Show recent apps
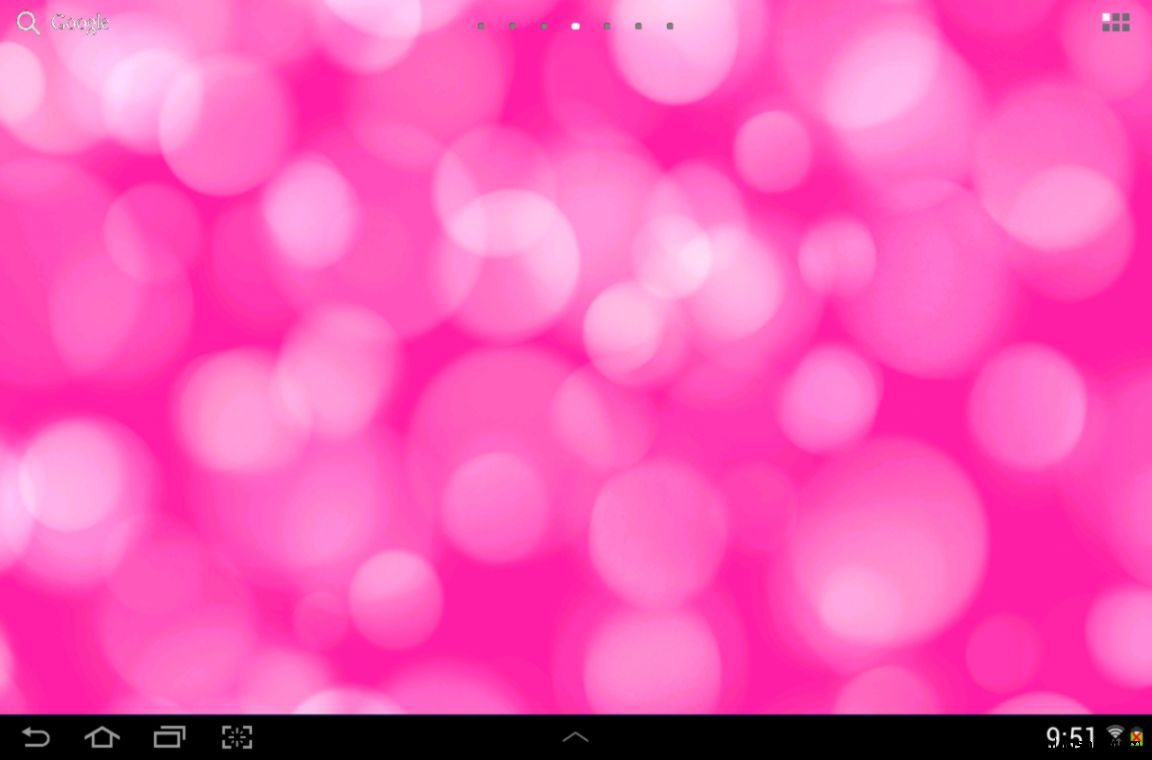This screenshot has width=1152, height=760. tap(169, 738)
